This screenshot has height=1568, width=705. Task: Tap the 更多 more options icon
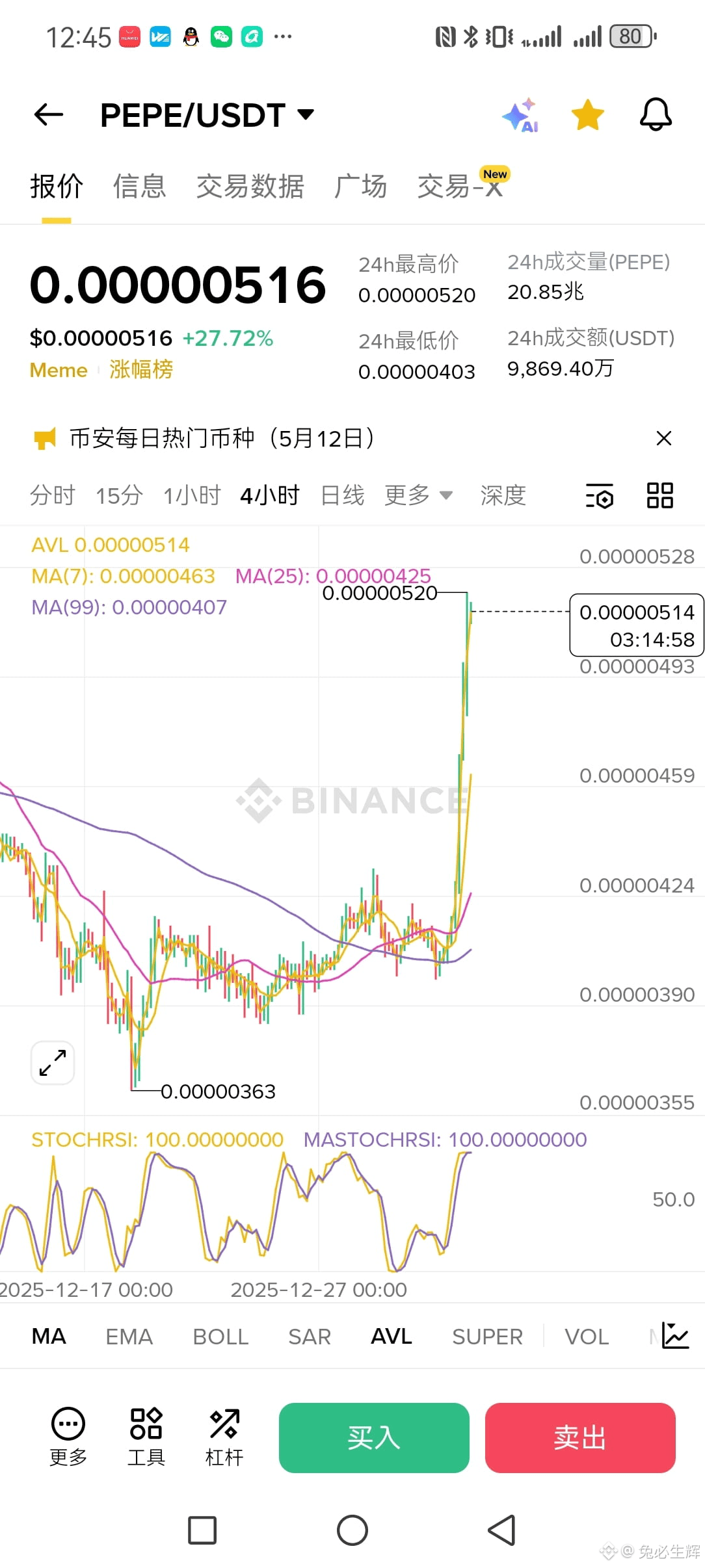coord(67,1437)
